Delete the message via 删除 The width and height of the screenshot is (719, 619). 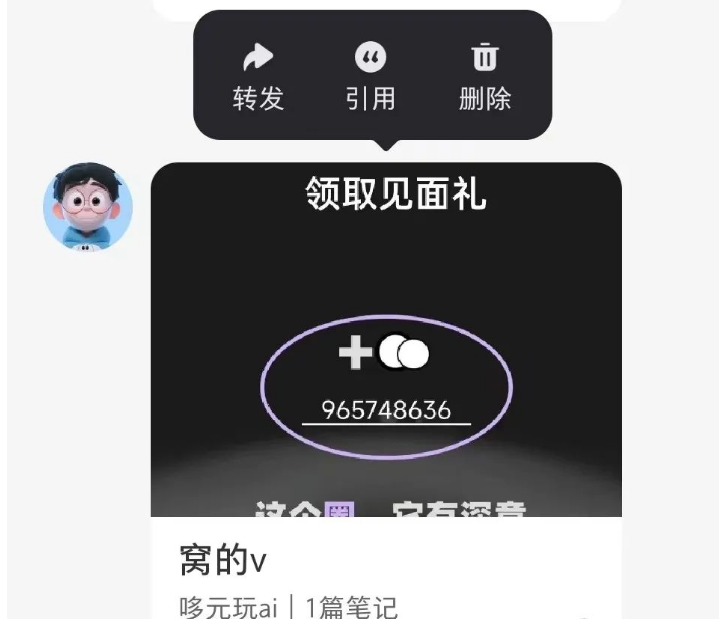click(x=485, y=77)
